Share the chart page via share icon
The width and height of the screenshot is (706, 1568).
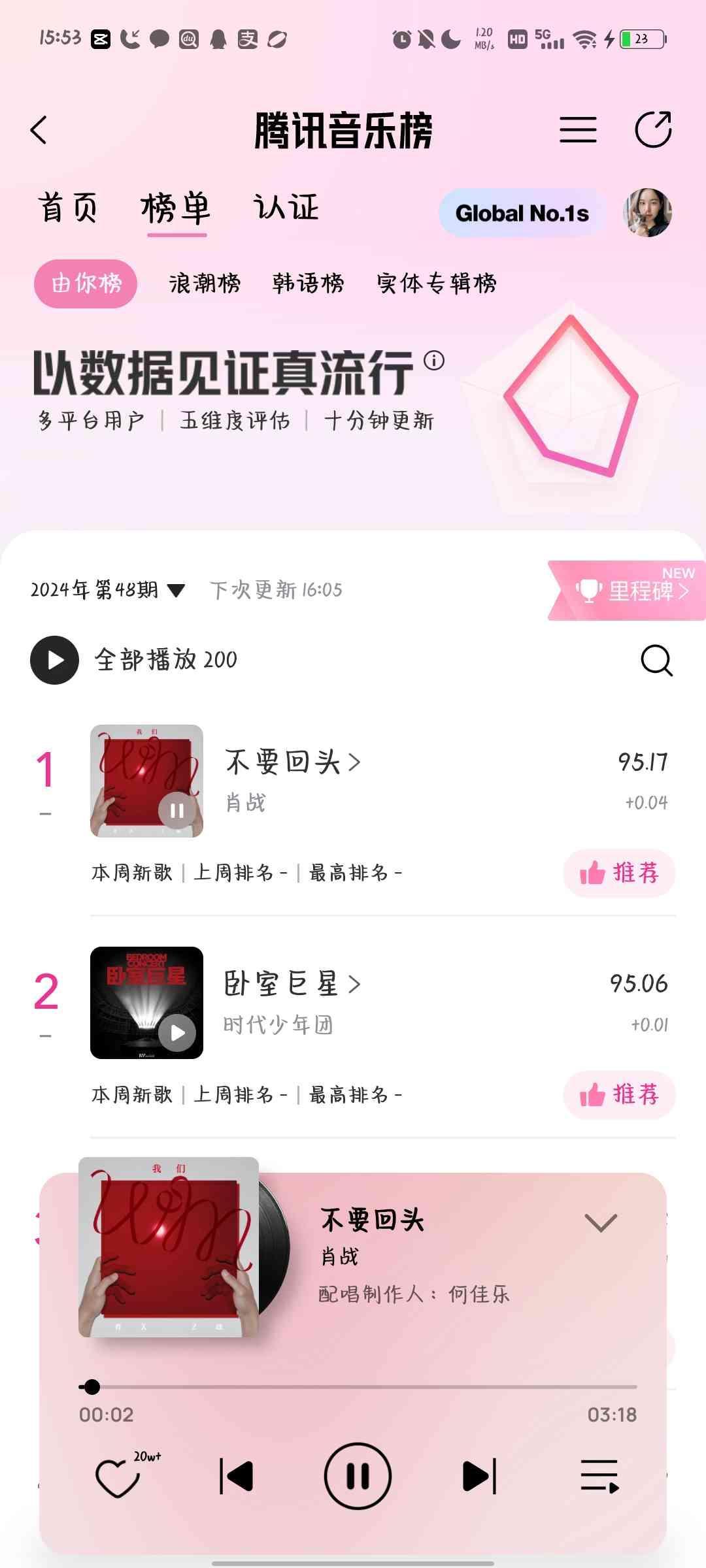click(653, 129)
